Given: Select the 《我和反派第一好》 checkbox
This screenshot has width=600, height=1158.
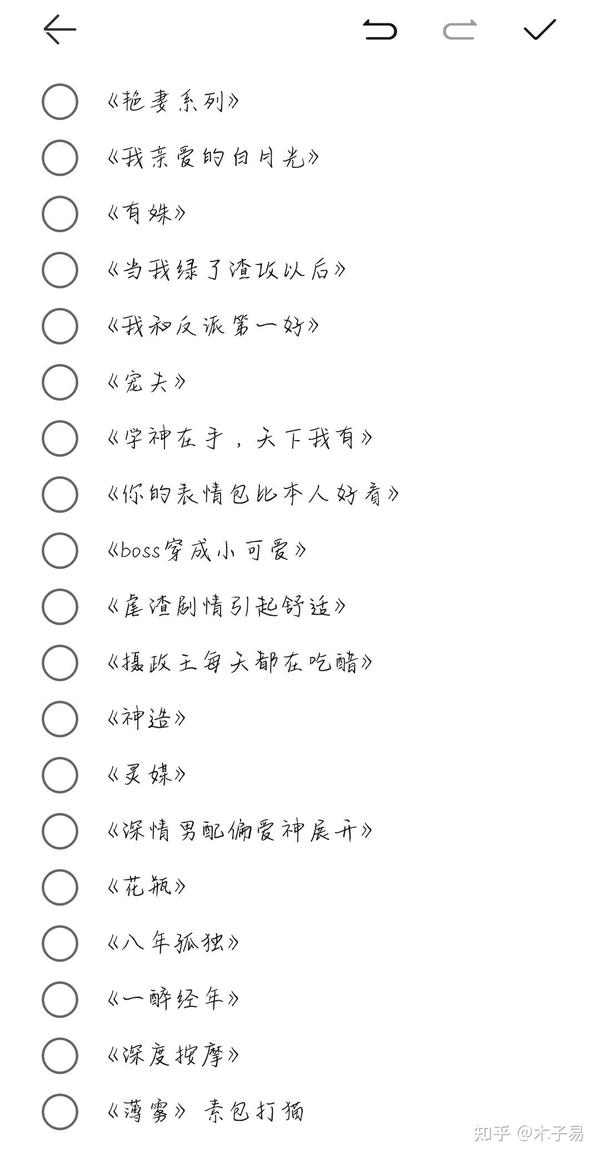Looking at the screenshot, I should 60,326.
